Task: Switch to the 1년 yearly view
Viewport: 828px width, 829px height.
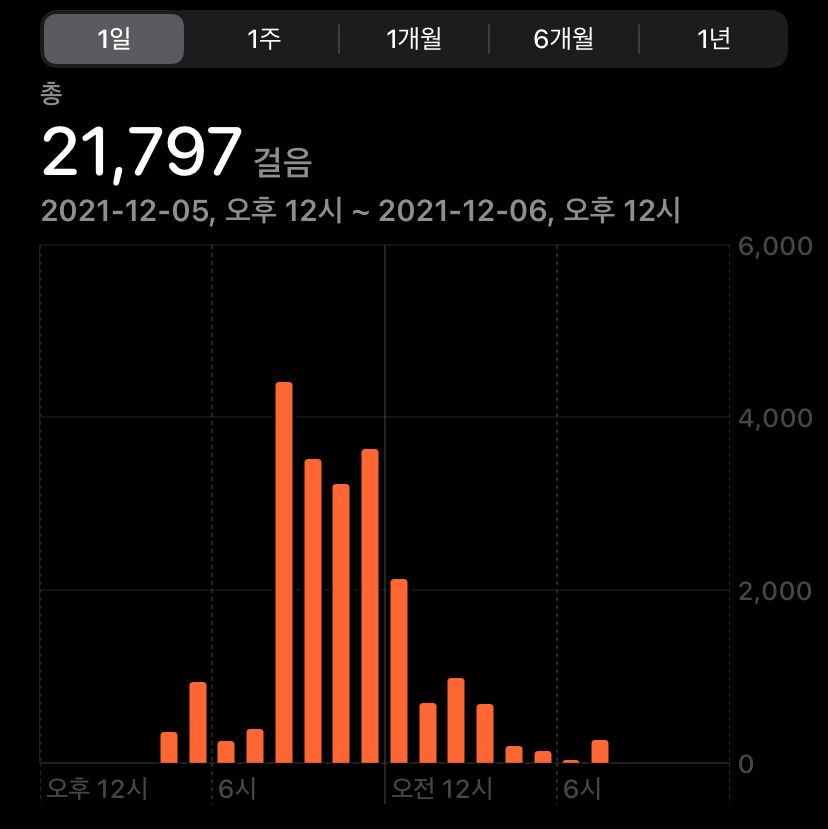Action: point(713,39)
